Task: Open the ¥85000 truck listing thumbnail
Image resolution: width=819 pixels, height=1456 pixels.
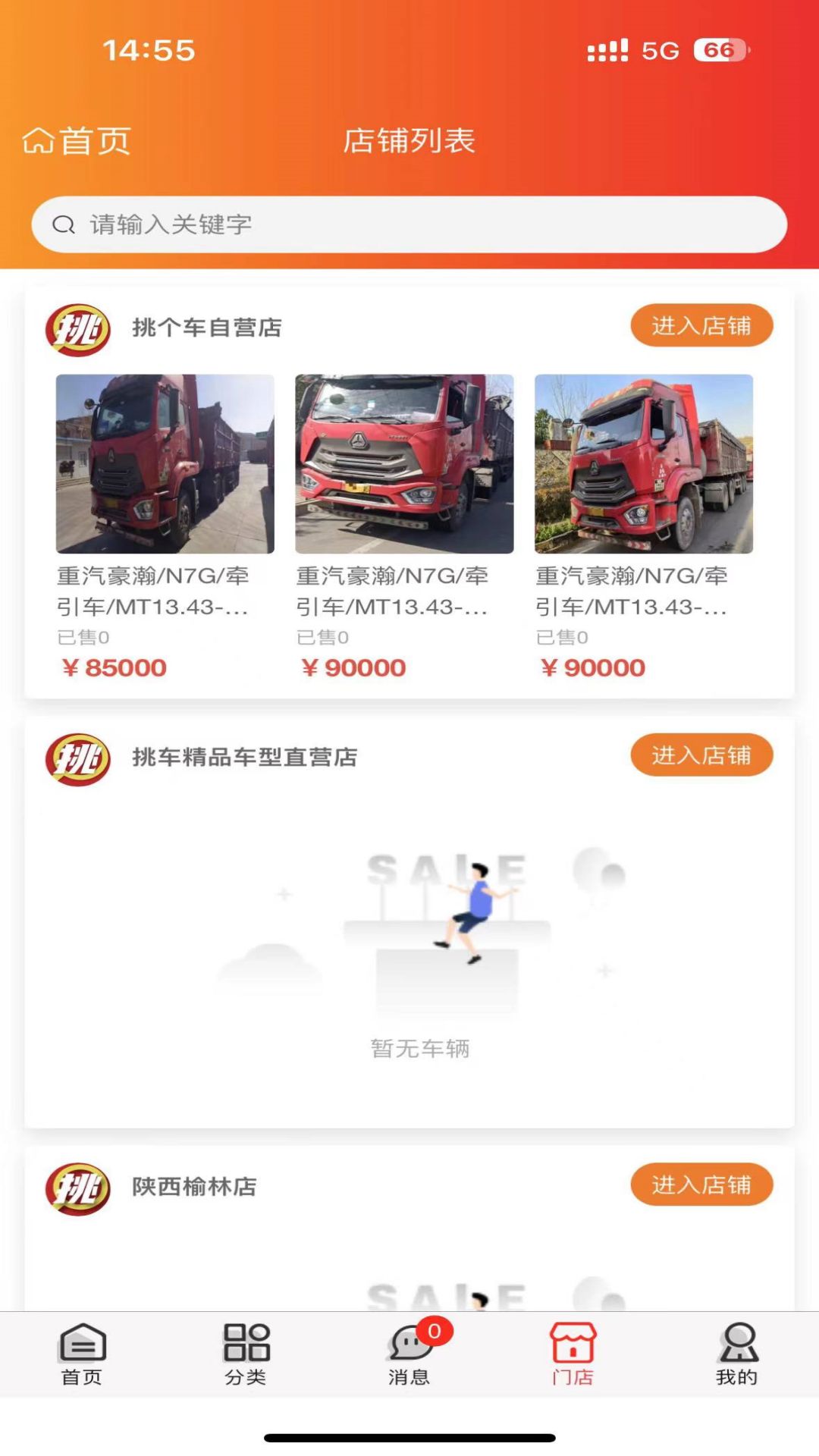Action: click(x=164, y=463)
